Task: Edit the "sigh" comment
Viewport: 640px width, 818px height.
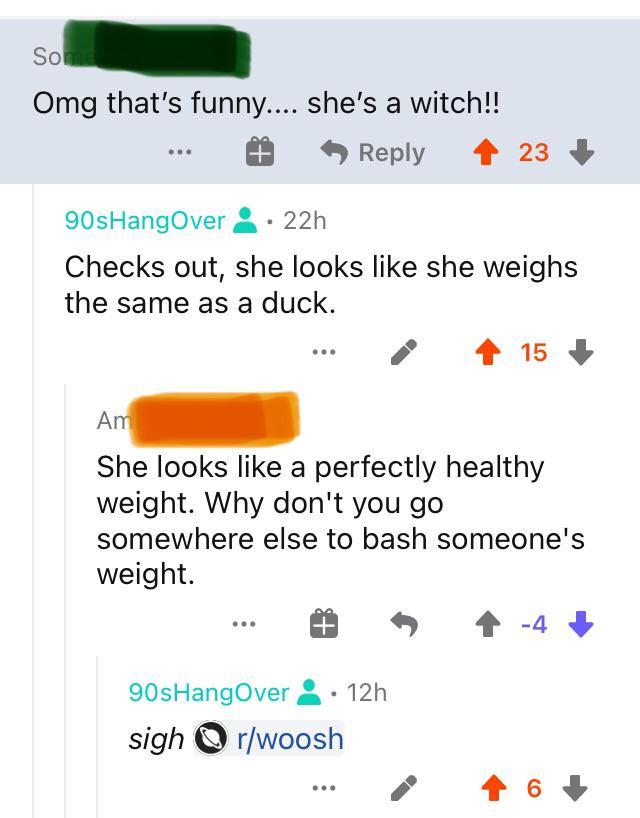Action: (404, 789)
